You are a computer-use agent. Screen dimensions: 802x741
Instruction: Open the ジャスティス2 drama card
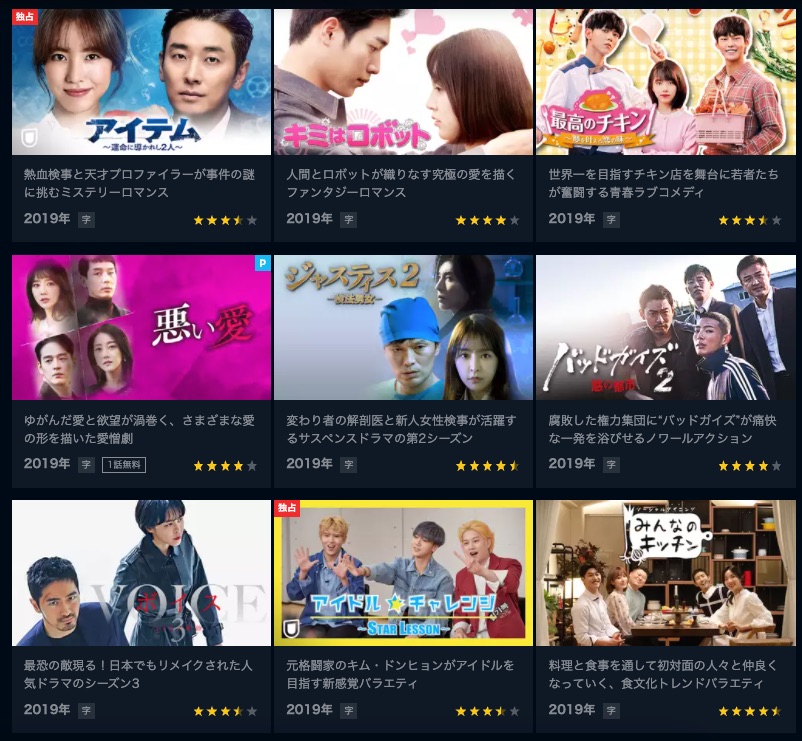coord(403,328)
